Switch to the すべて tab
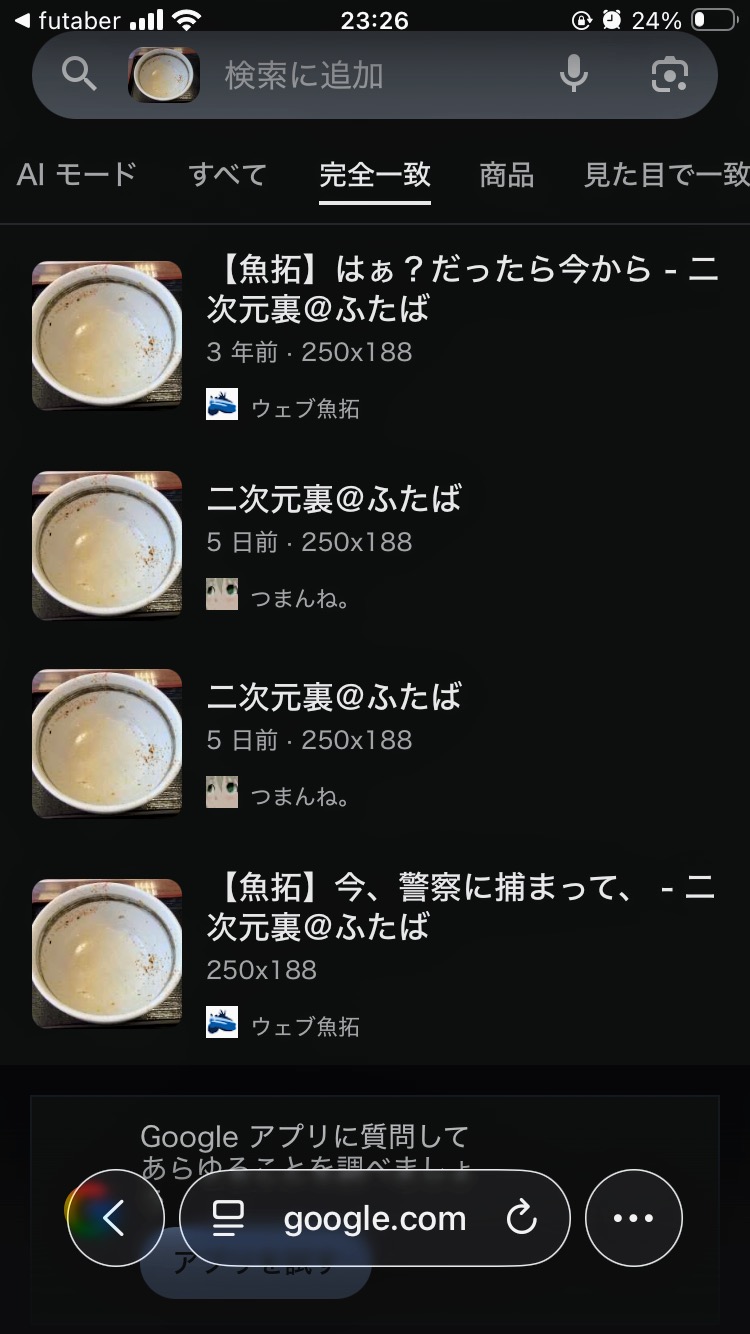 228,175
